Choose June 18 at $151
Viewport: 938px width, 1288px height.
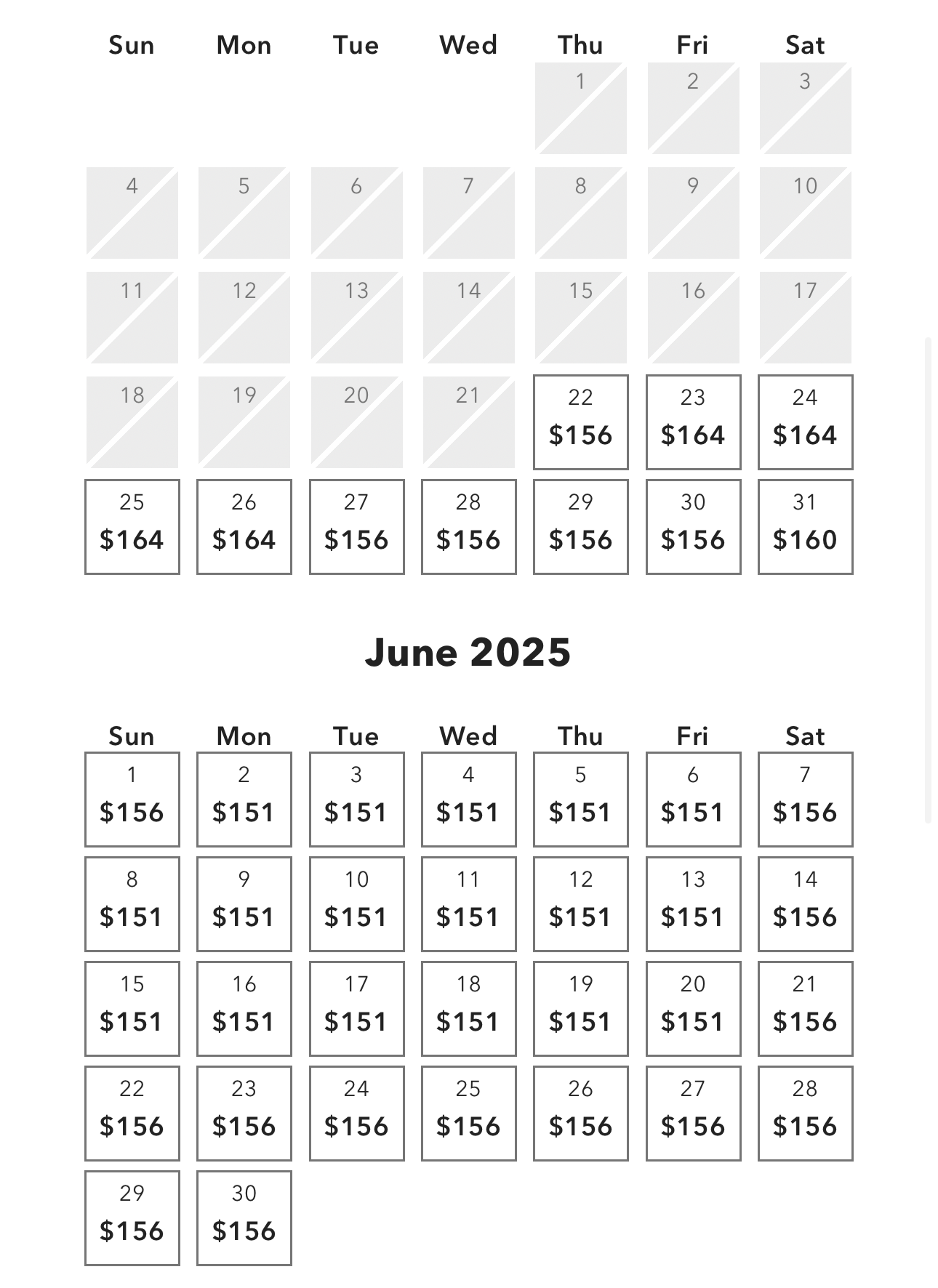(x=468, y=1008)
